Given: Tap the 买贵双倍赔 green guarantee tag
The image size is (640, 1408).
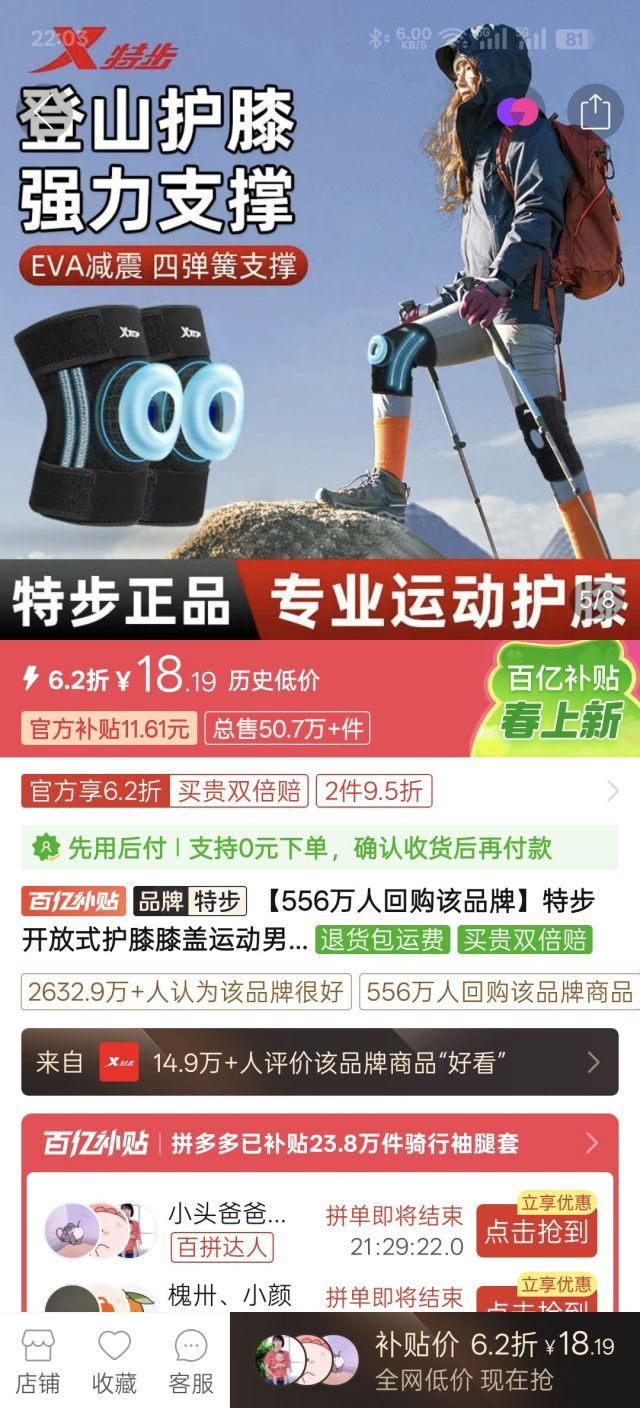Looking at the screenshot, I should point(524,940).
